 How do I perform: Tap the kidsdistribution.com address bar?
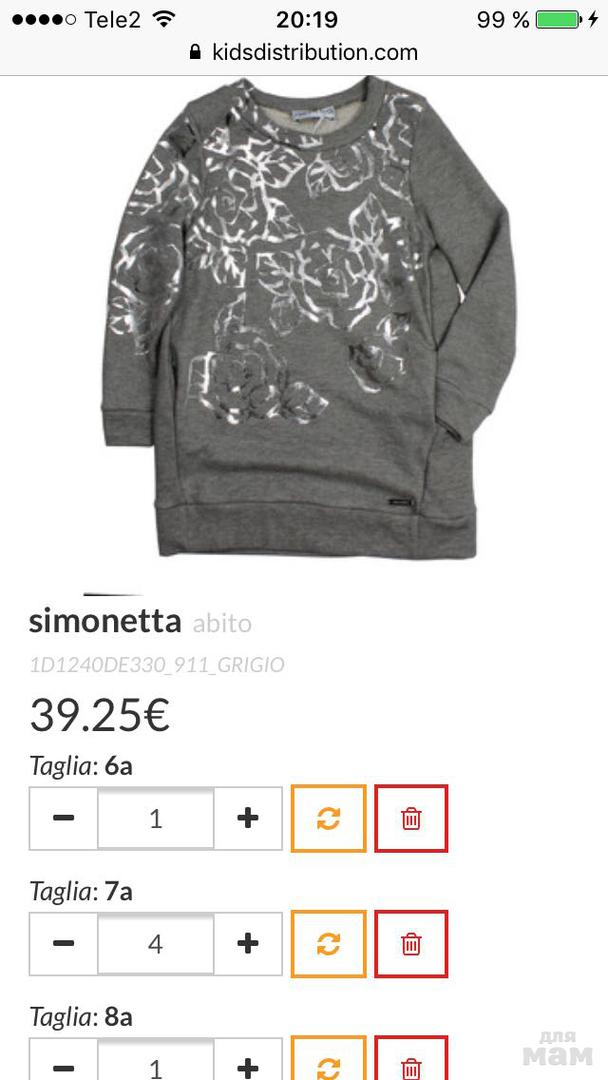(304, 52)
